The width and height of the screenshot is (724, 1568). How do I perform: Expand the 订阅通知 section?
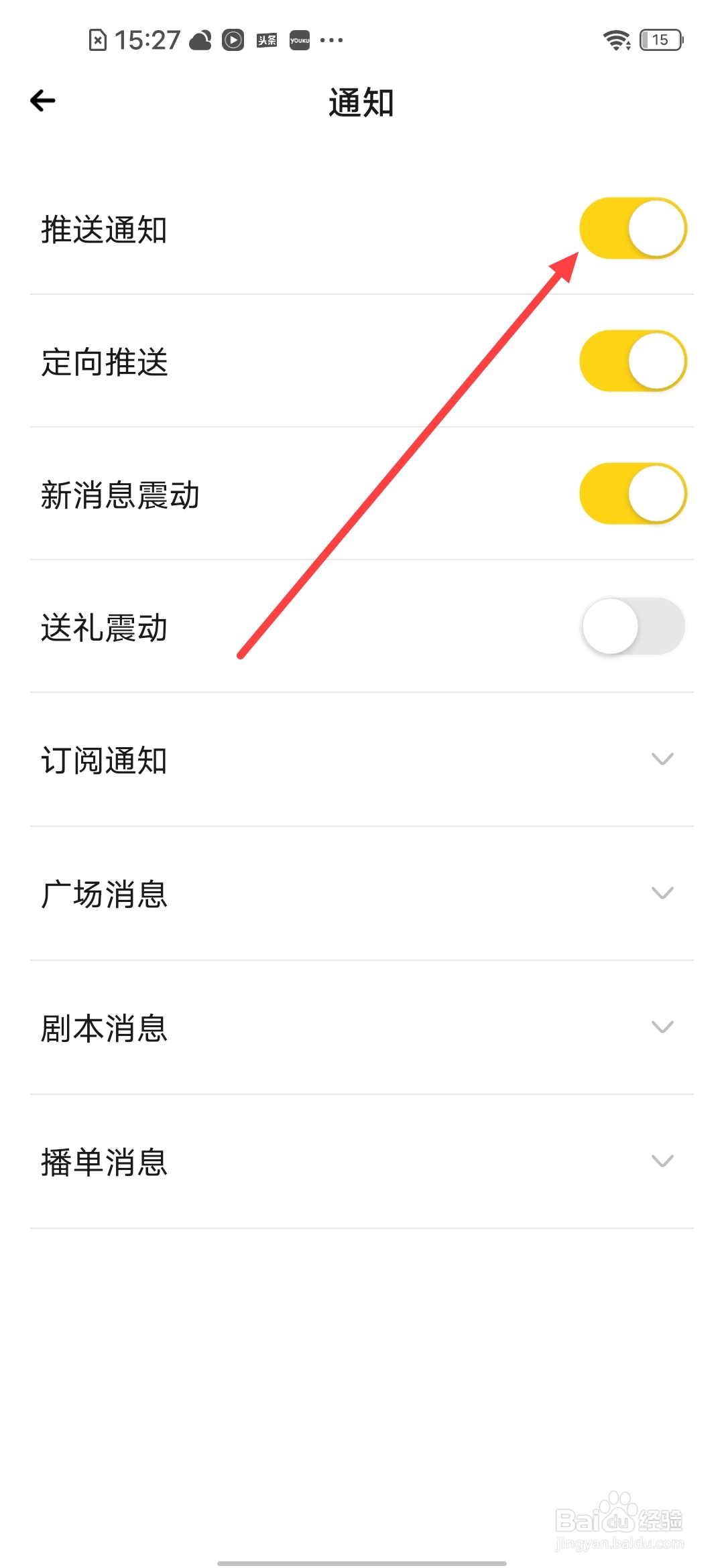pos(662,759)
